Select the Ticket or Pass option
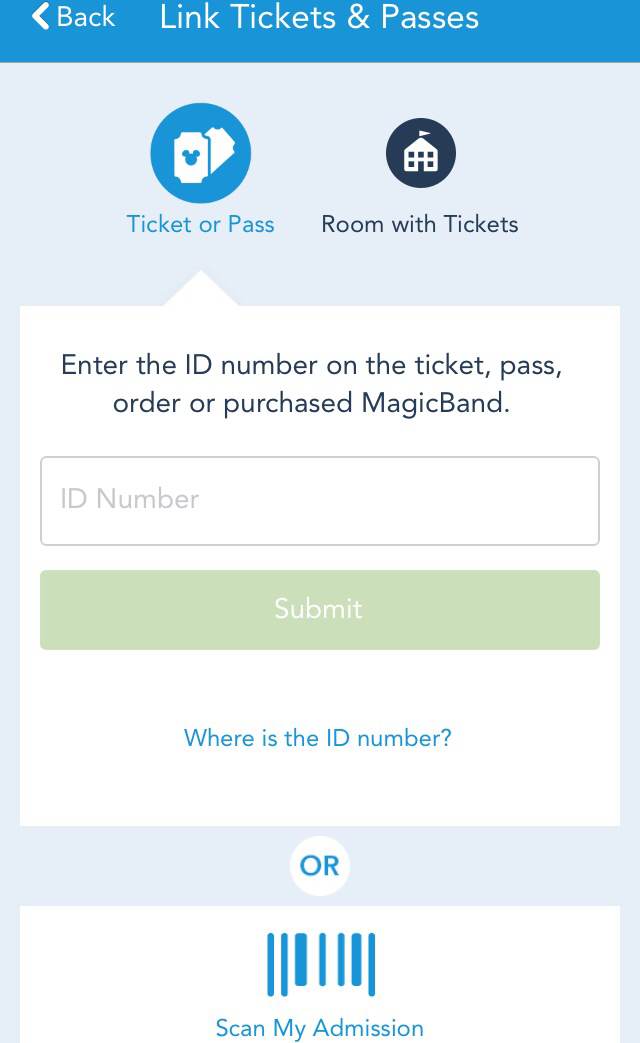 pos(200,170)
